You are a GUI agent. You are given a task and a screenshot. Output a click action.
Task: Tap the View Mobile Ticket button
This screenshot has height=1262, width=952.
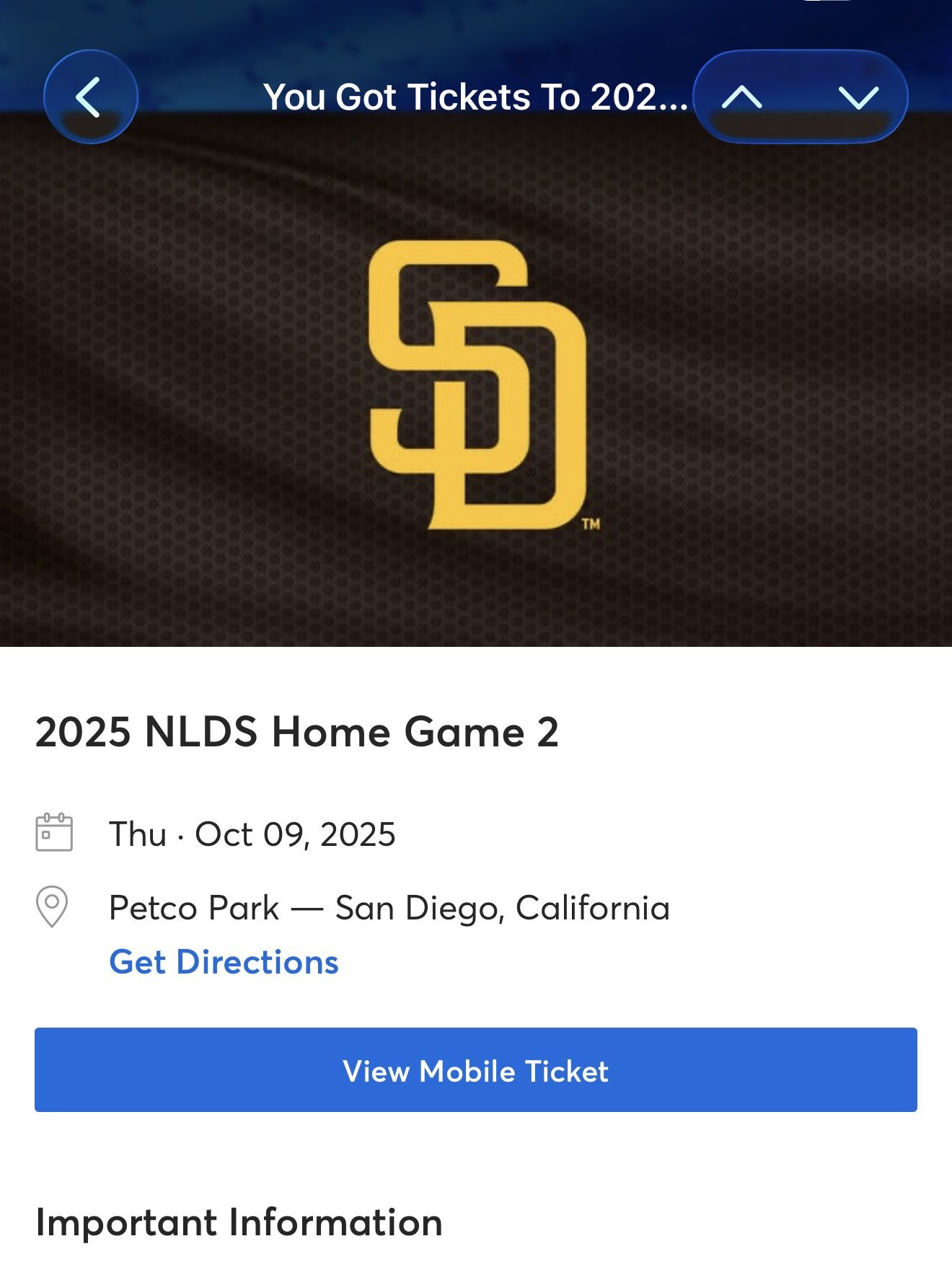click(476, 1070)
